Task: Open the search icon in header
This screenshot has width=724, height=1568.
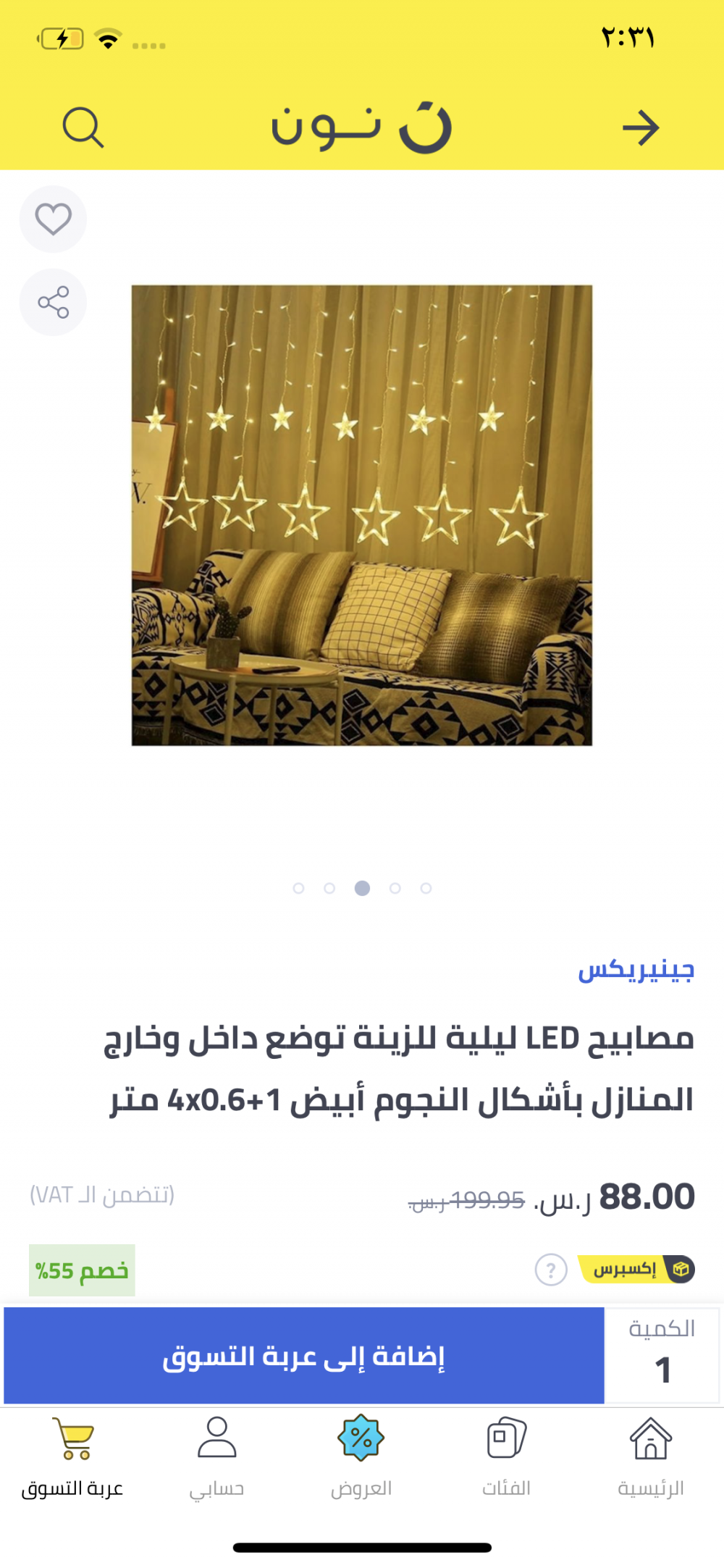Action: click(x=83, y=128)
